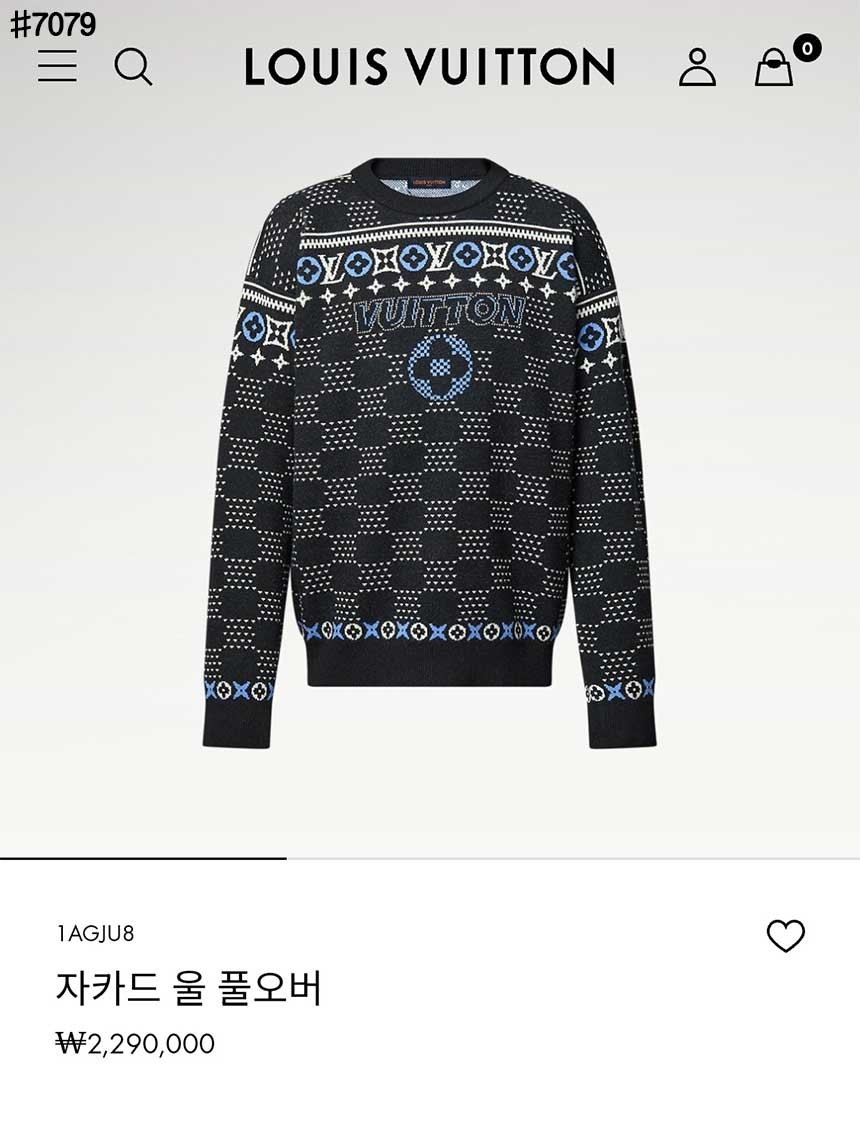Viewport: 860px width, 1145px height.
Task: Go to the Louis Vuitton homepage
Action: coord(429,67)
